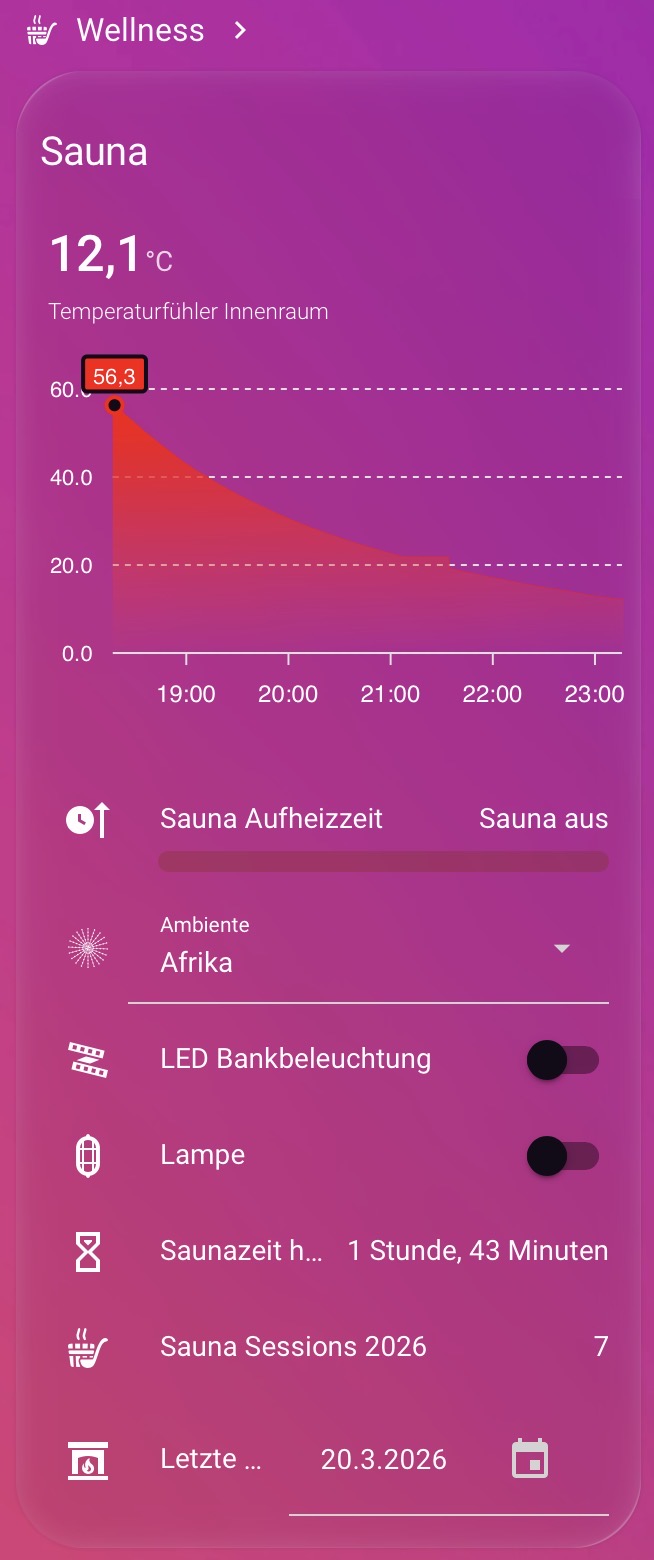Expand the Ambiente dropdown showing Afrika

(x=368, y=948)
